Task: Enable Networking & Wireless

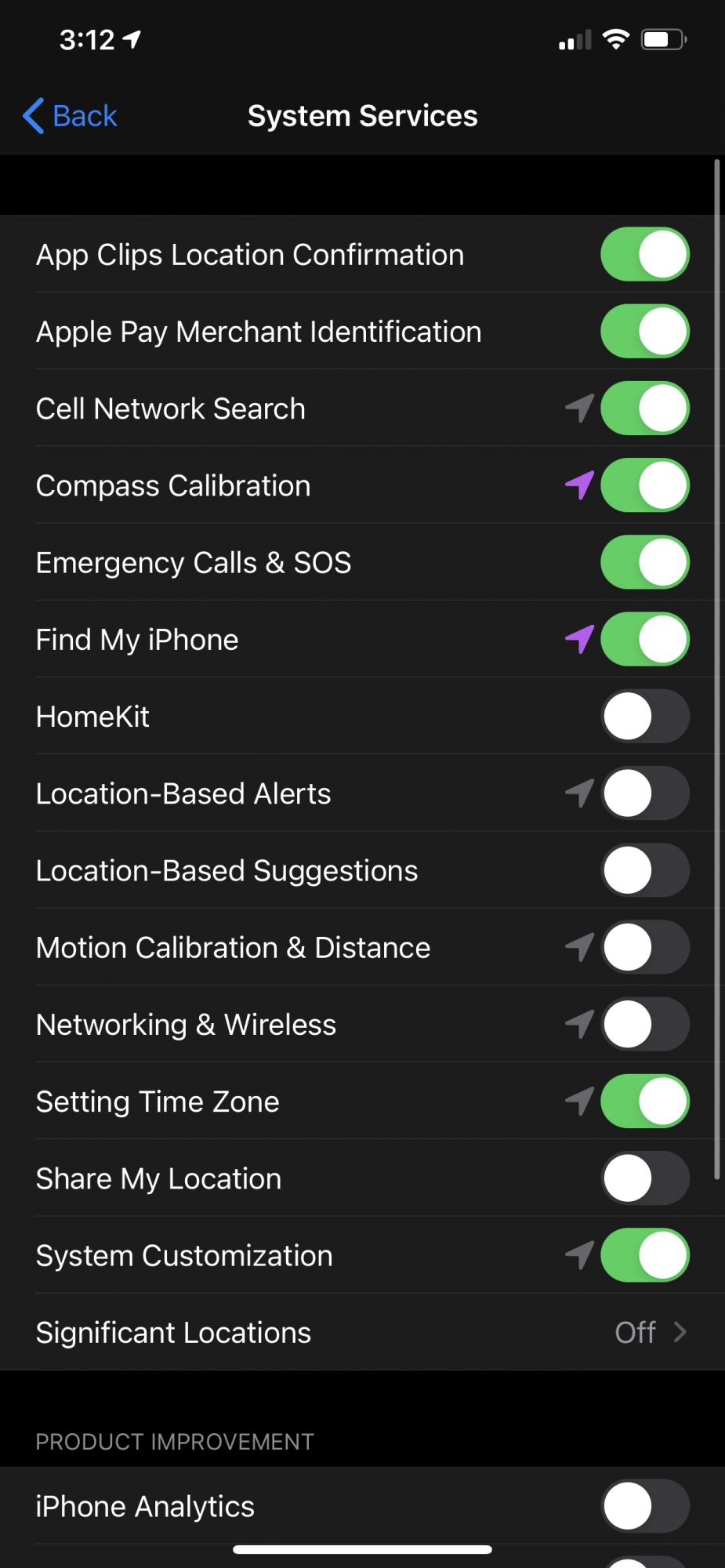Action: [644, 1024]
